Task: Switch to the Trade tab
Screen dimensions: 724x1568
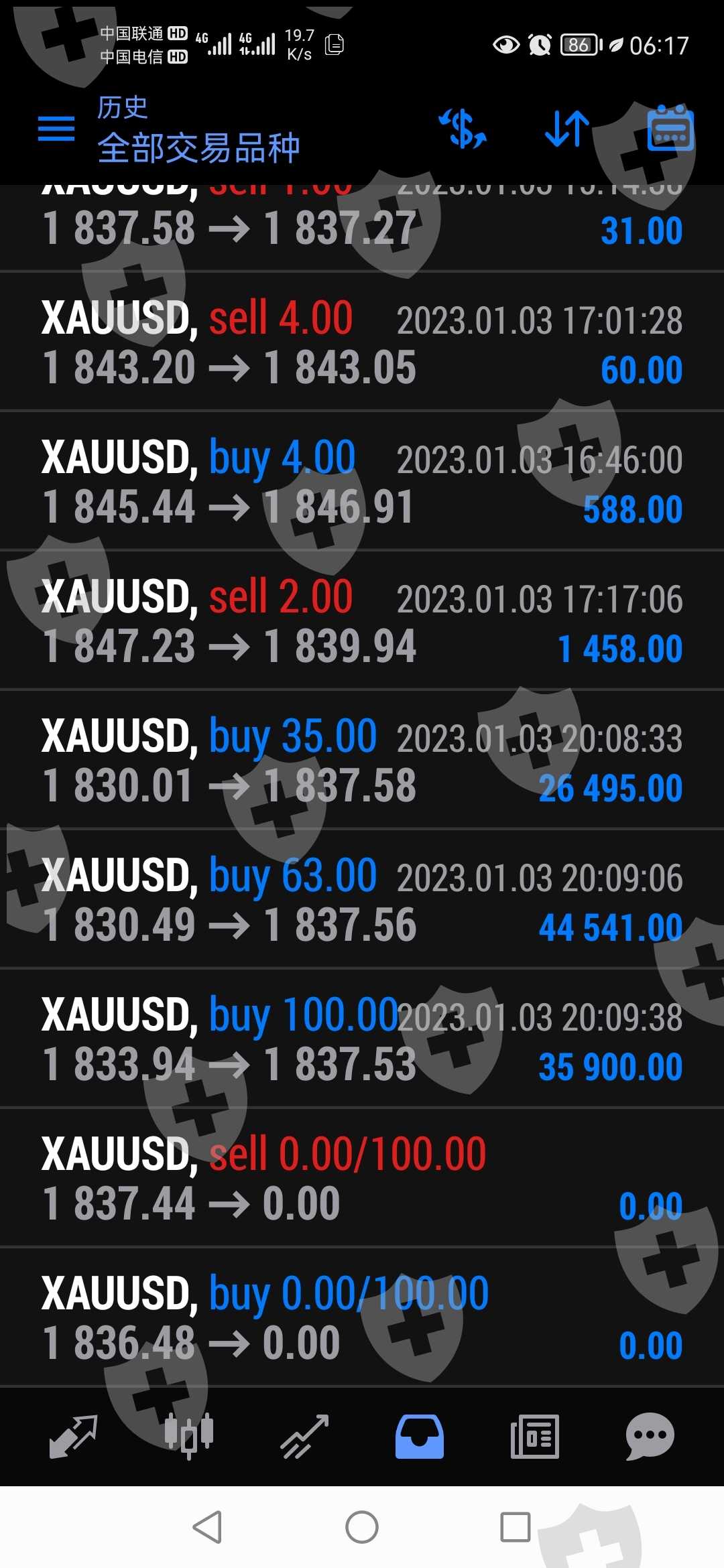Action: pos(304,1436)
